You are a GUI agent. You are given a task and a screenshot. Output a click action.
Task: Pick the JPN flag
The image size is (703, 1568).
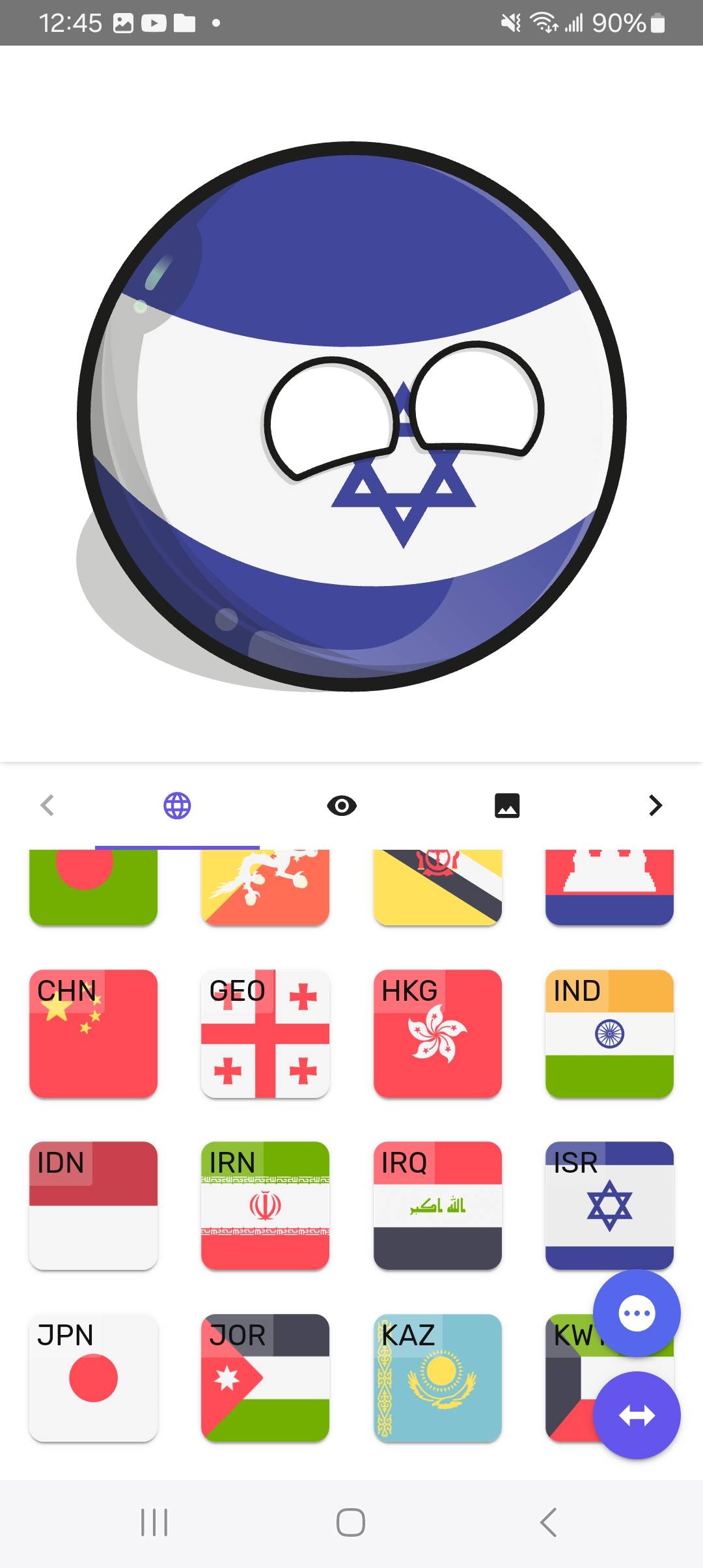pyautogui.click(x=93, y=1377)
